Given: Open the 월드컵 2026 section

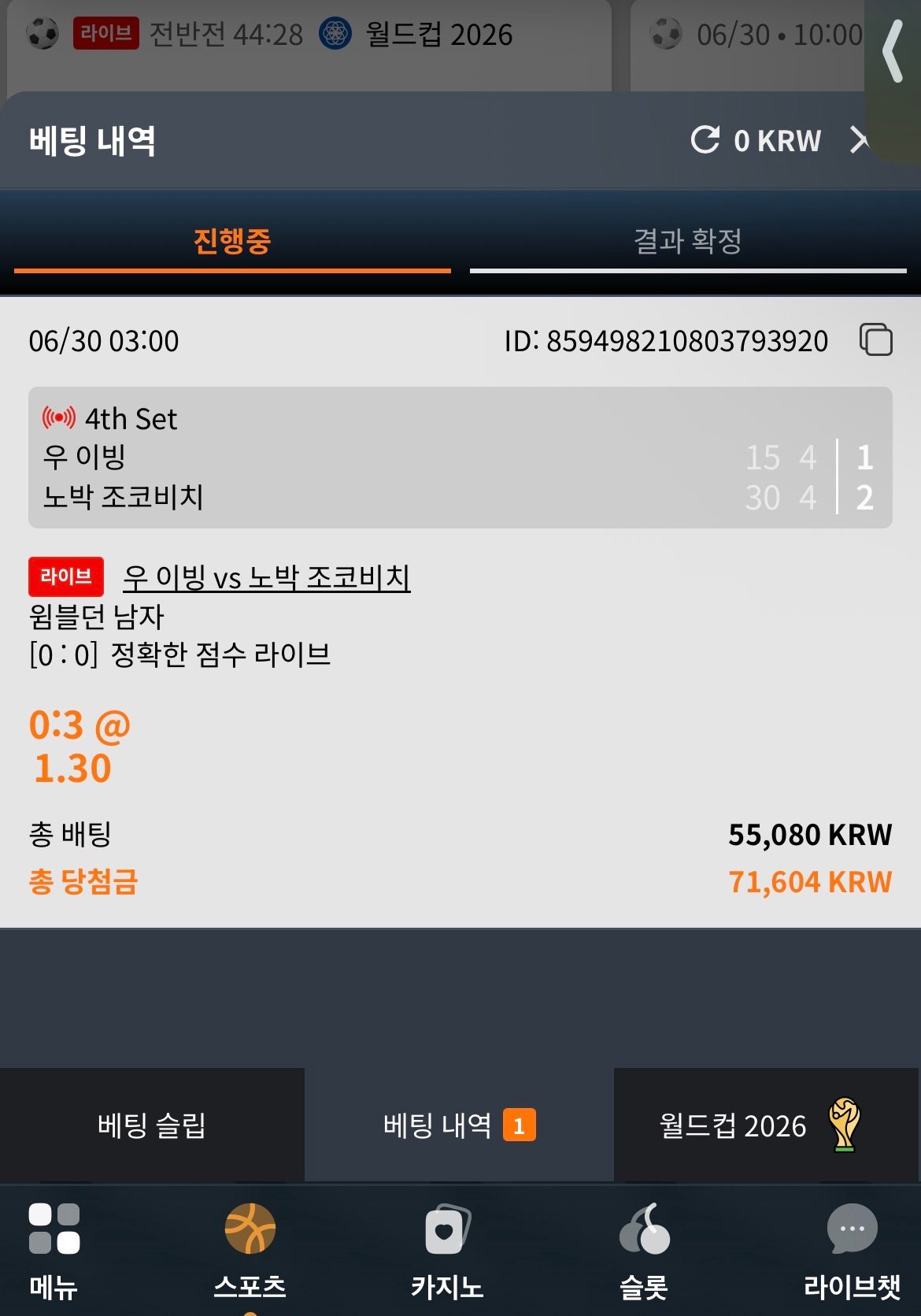Looking at the screenshot, I should coord(766,1125).
